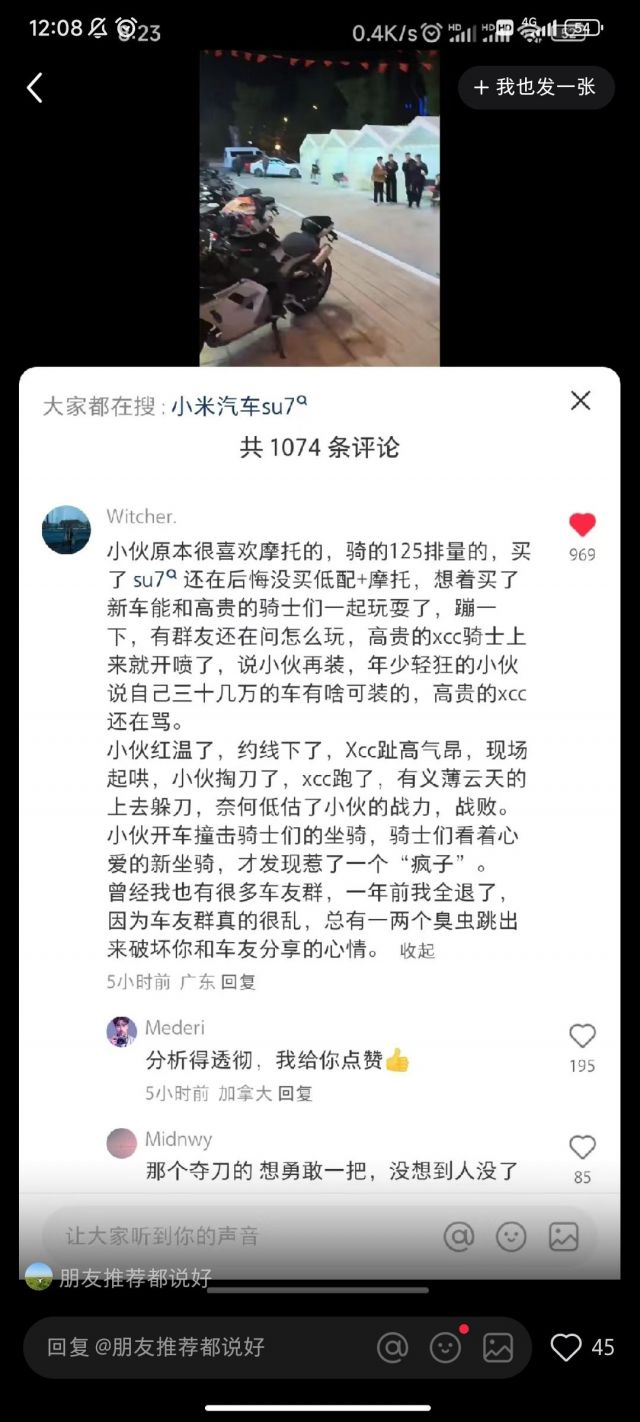This screenshot has width=640, height=1422.
Task: Open the 让大家听到你的声音 comment field
Action: point(240,1236)
